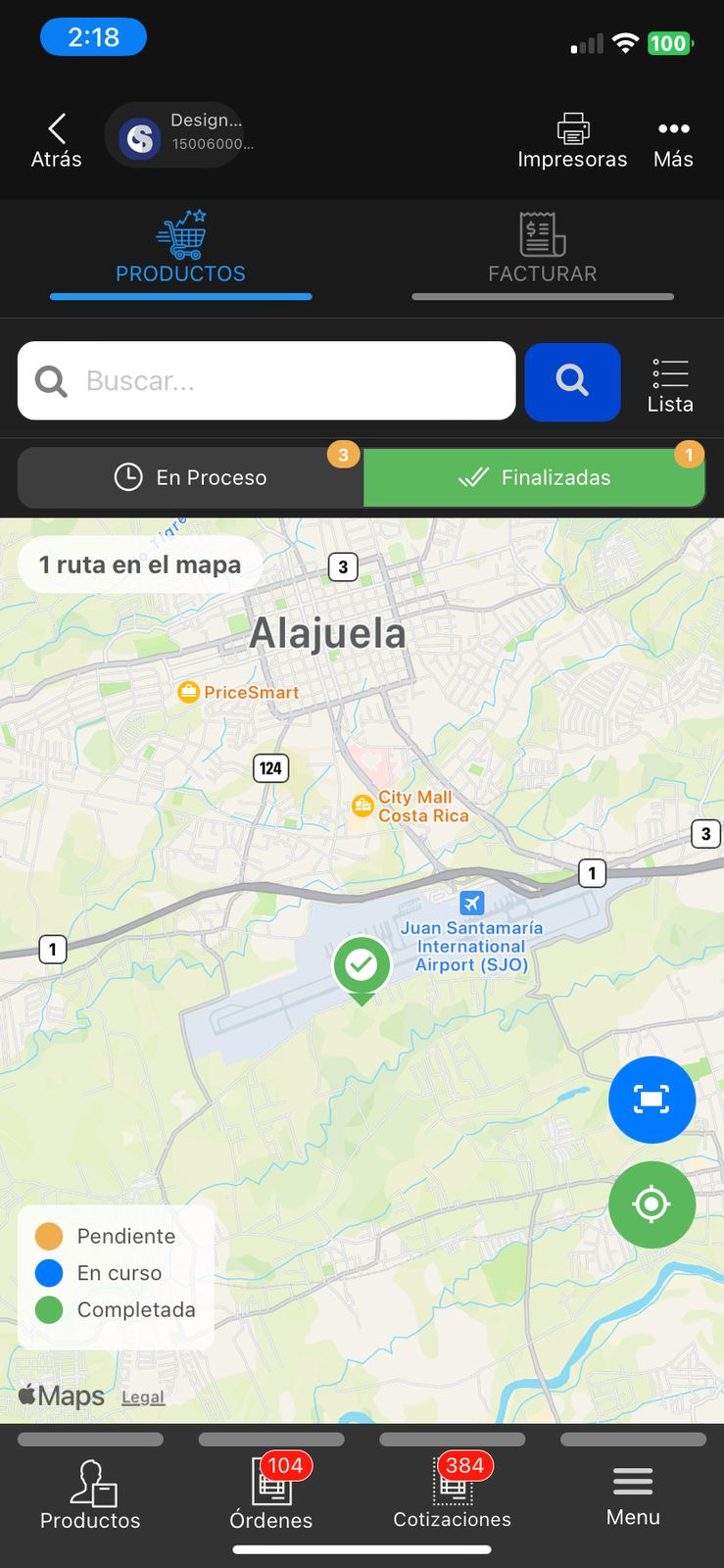Show En Proceso routes
The height and width of the screenshot is (1568, 724).
(x=190, y=477)
